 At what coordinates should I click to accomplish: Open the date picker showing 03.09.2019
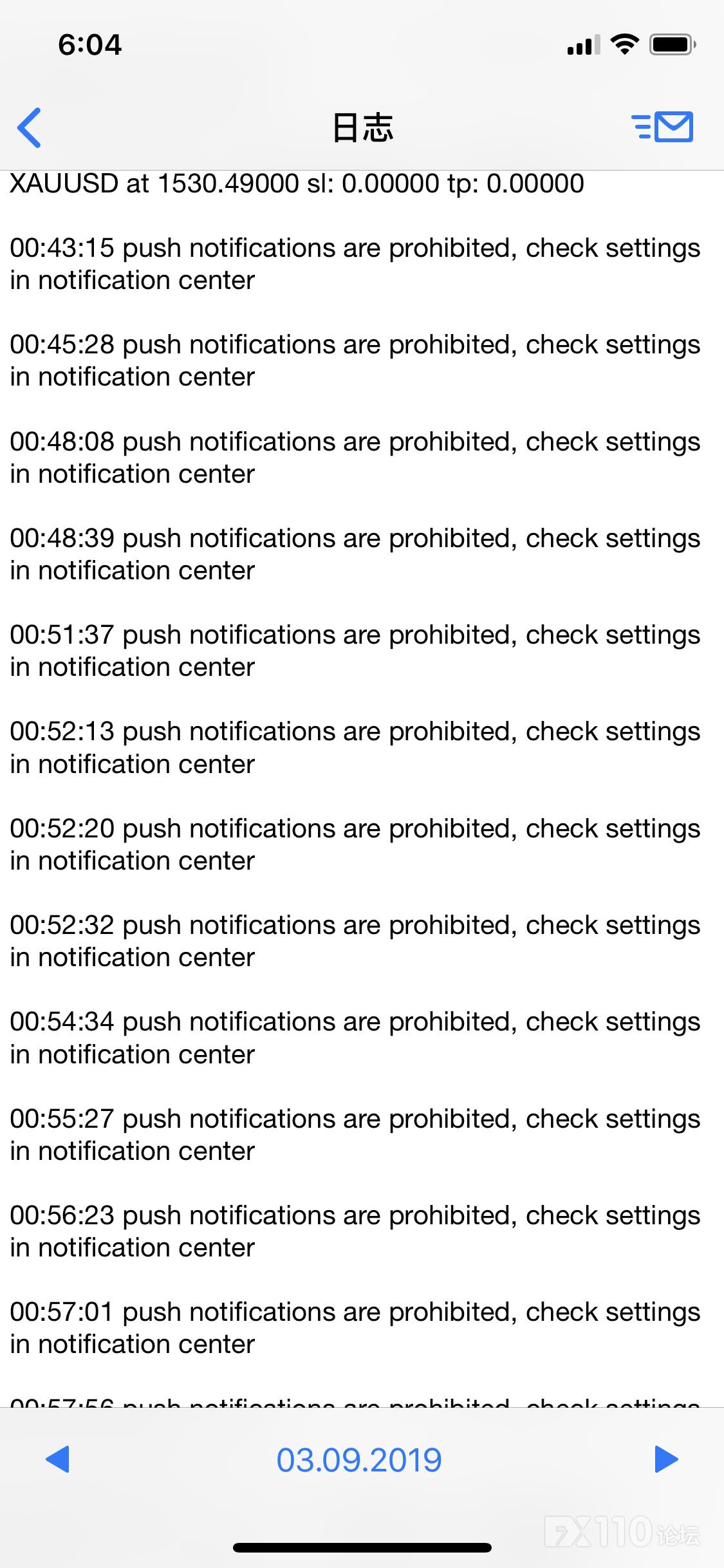359,1460
